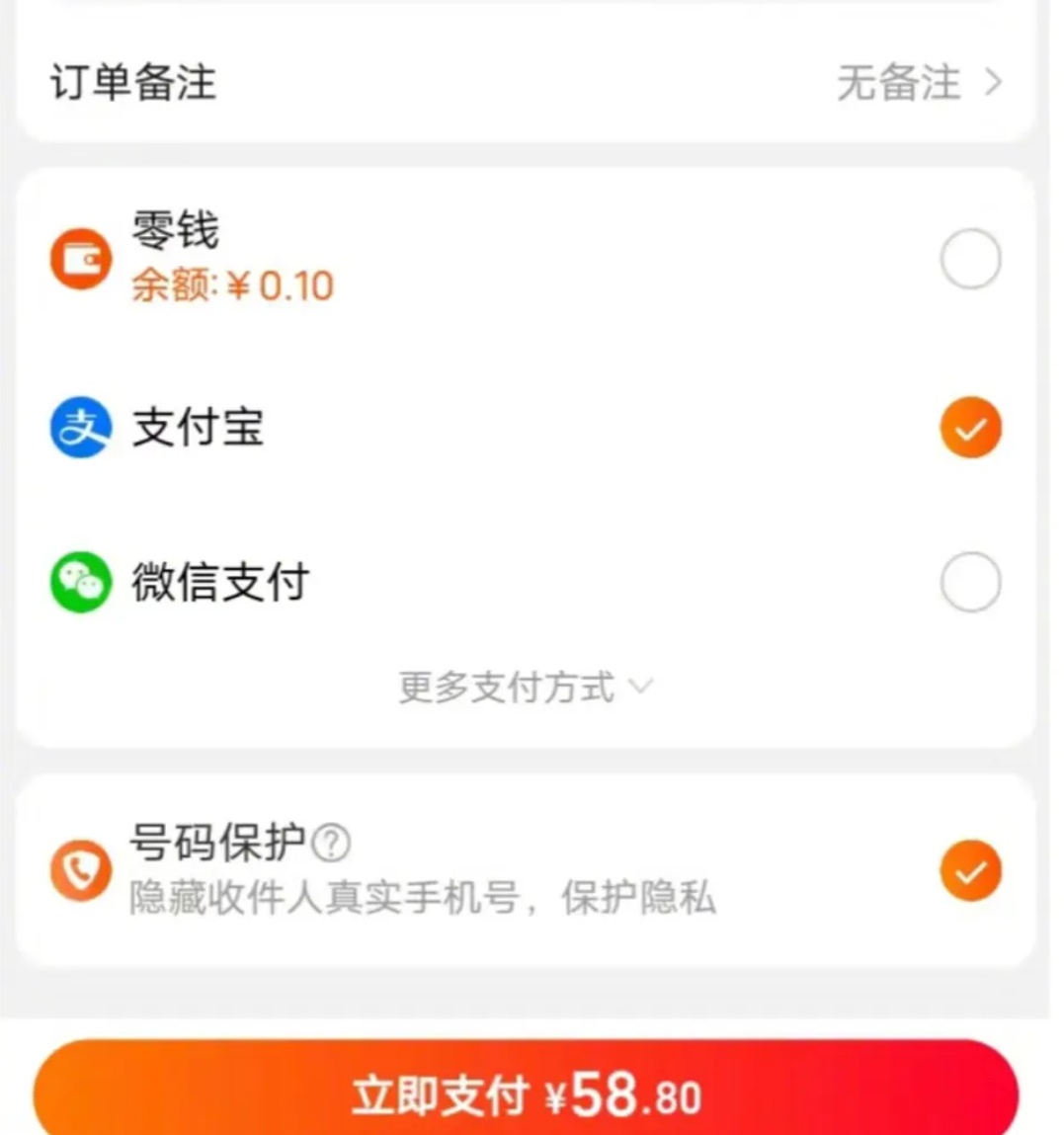The width and height of the screenshot is (1064, 1135).
Task: Click the 更多支付方式 down arrow
Action: [x=643, y=687]
